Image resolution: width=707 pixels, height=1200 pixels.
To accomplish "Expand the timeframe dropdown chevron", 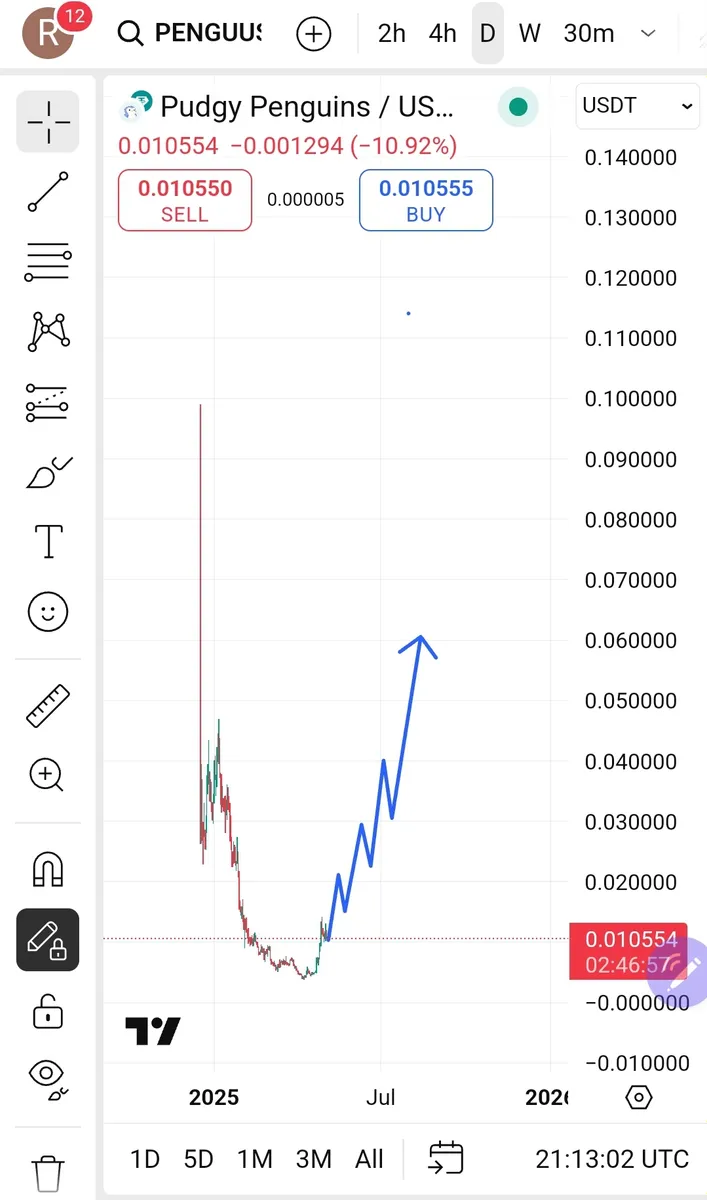I will click(x=648, y=33).
